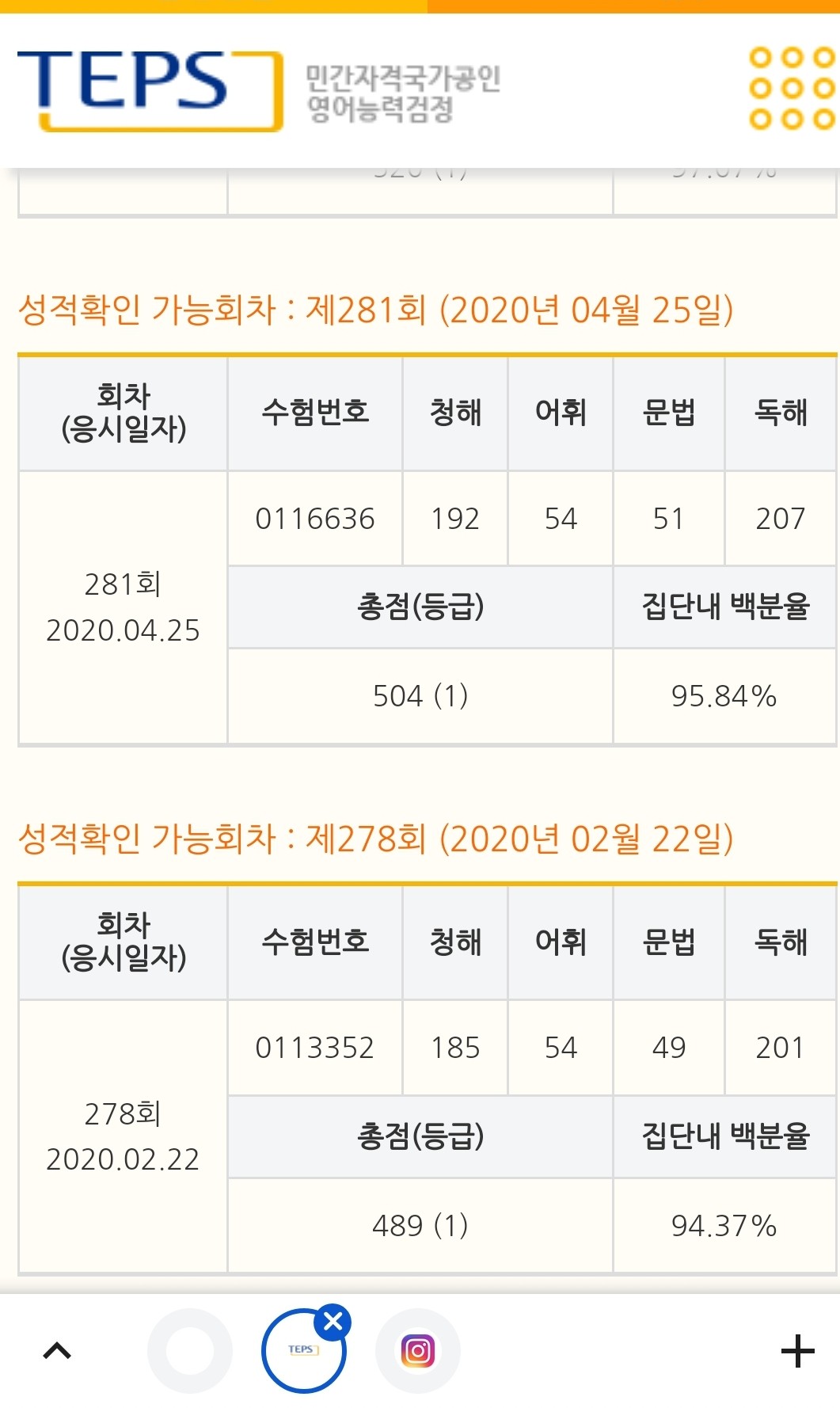Image resolution: width=840 pixels, height=1408 pixels.
Task: Switch to the blank tab thumbnail
Action: coord(190,1351)
